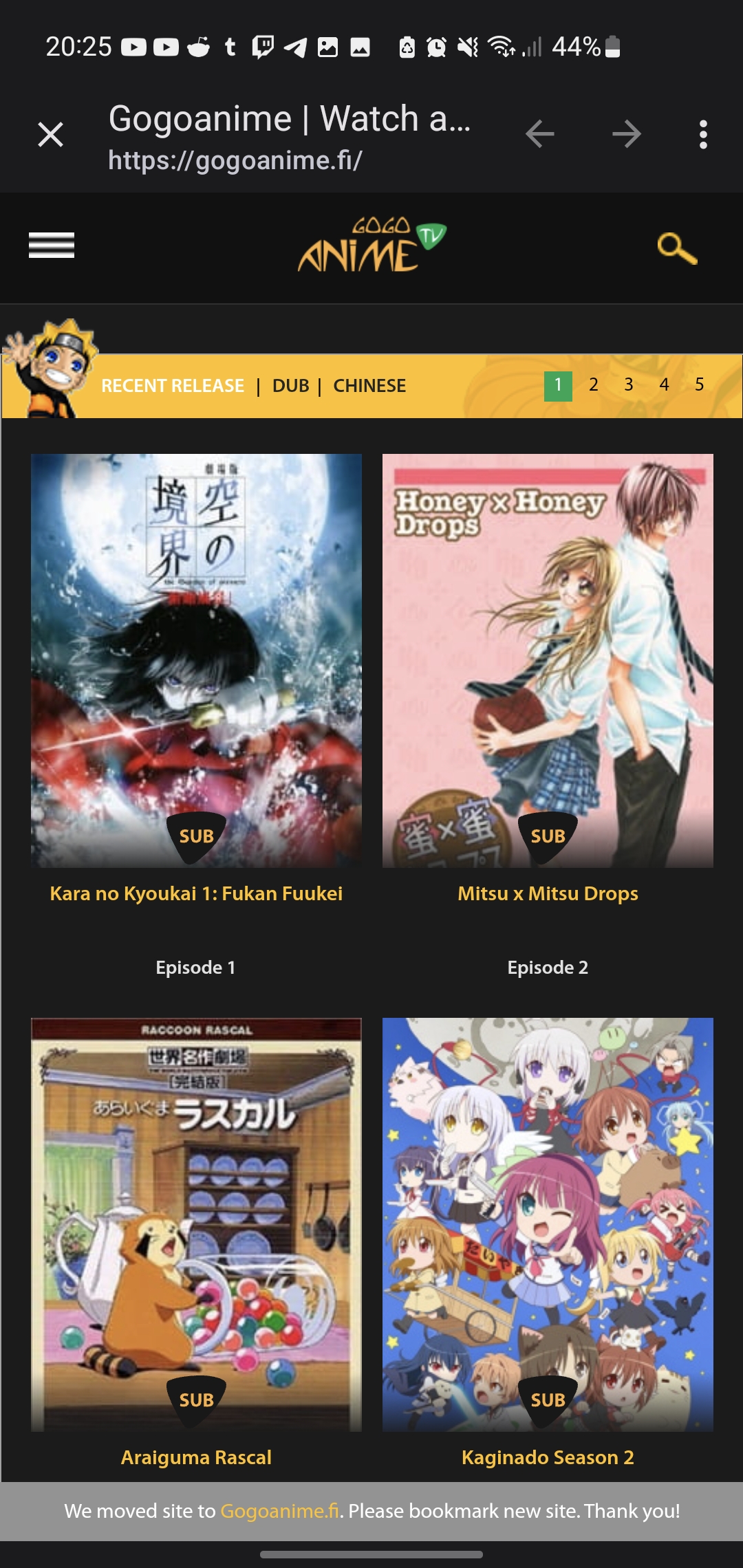Select the RECENT RELEASE tab

(x=171, y=386)
